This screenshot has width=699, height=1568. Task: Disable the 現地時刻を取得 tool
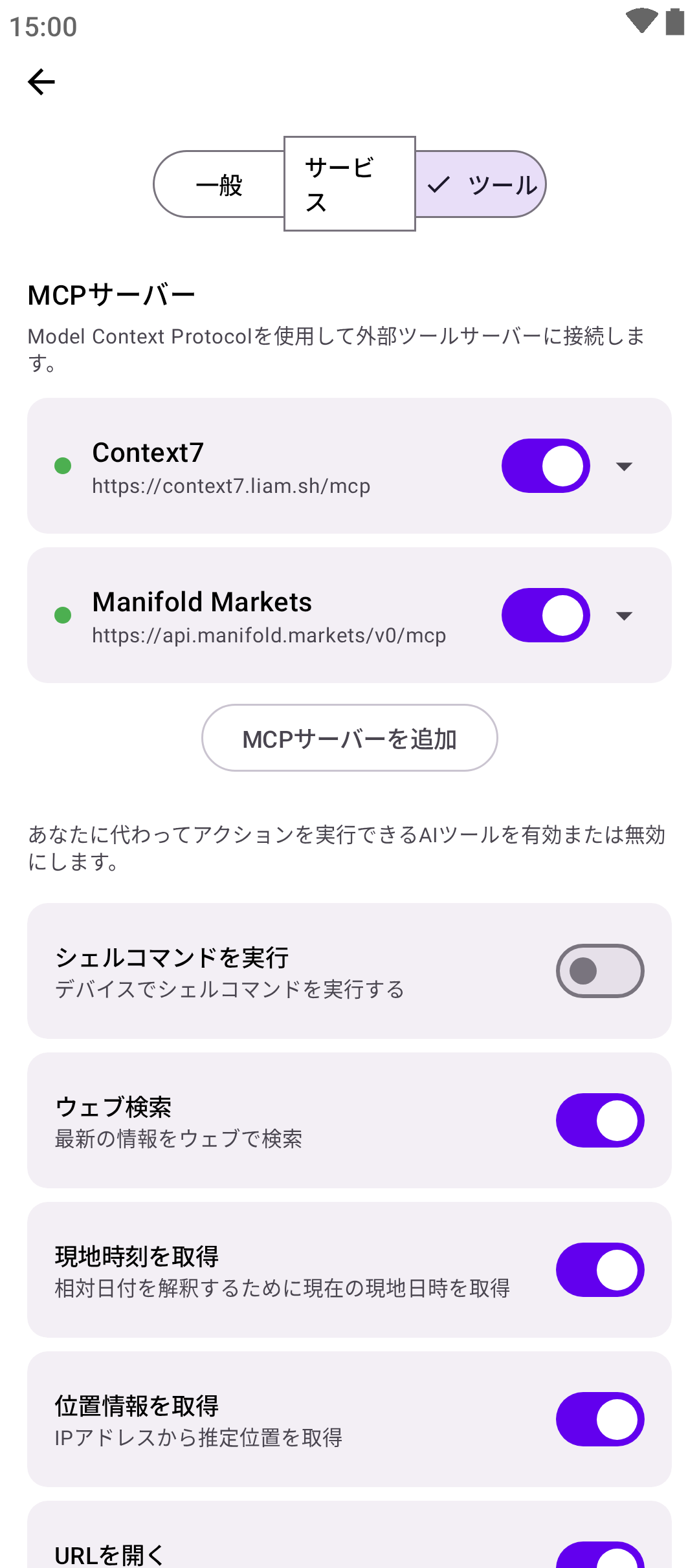click(599, 1270)
